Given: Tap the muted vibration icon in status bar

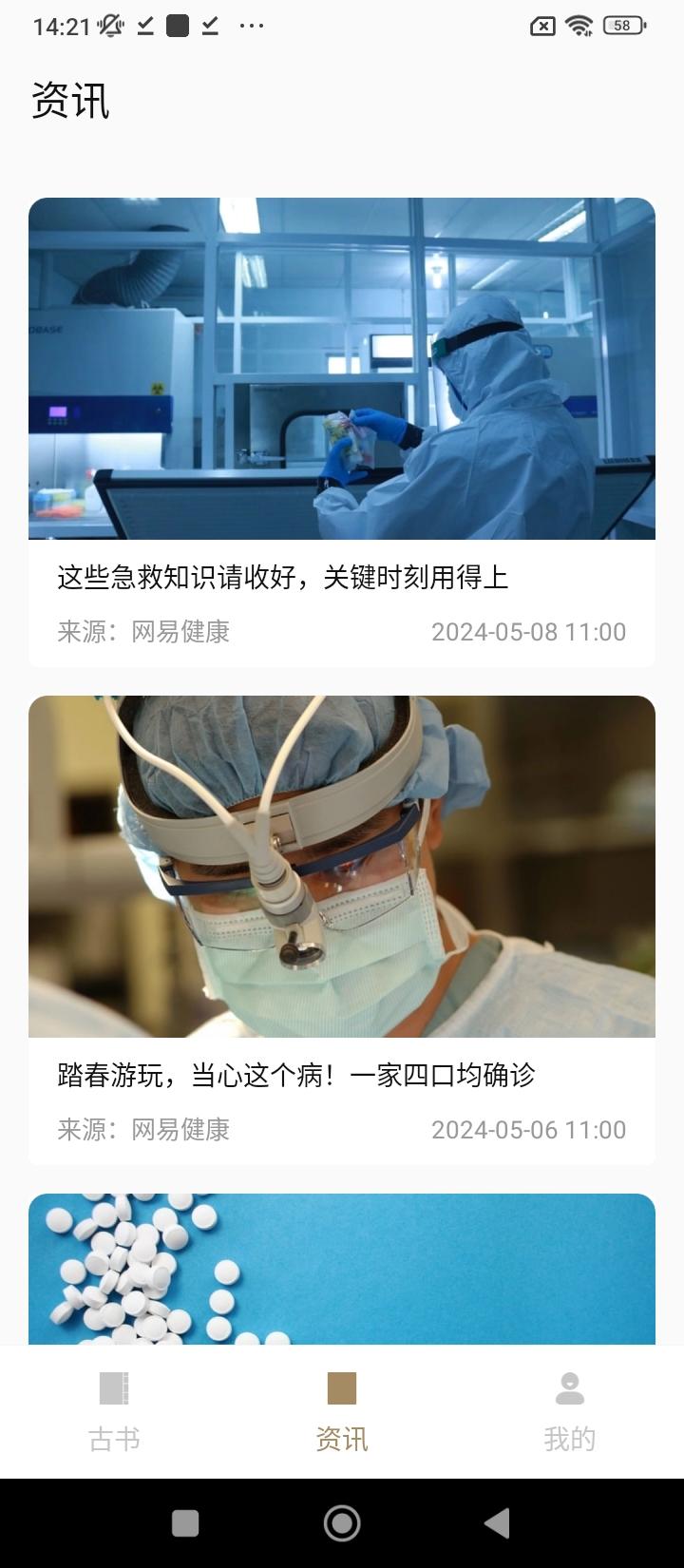Looking at the screenshot, I should coord(109,26).
